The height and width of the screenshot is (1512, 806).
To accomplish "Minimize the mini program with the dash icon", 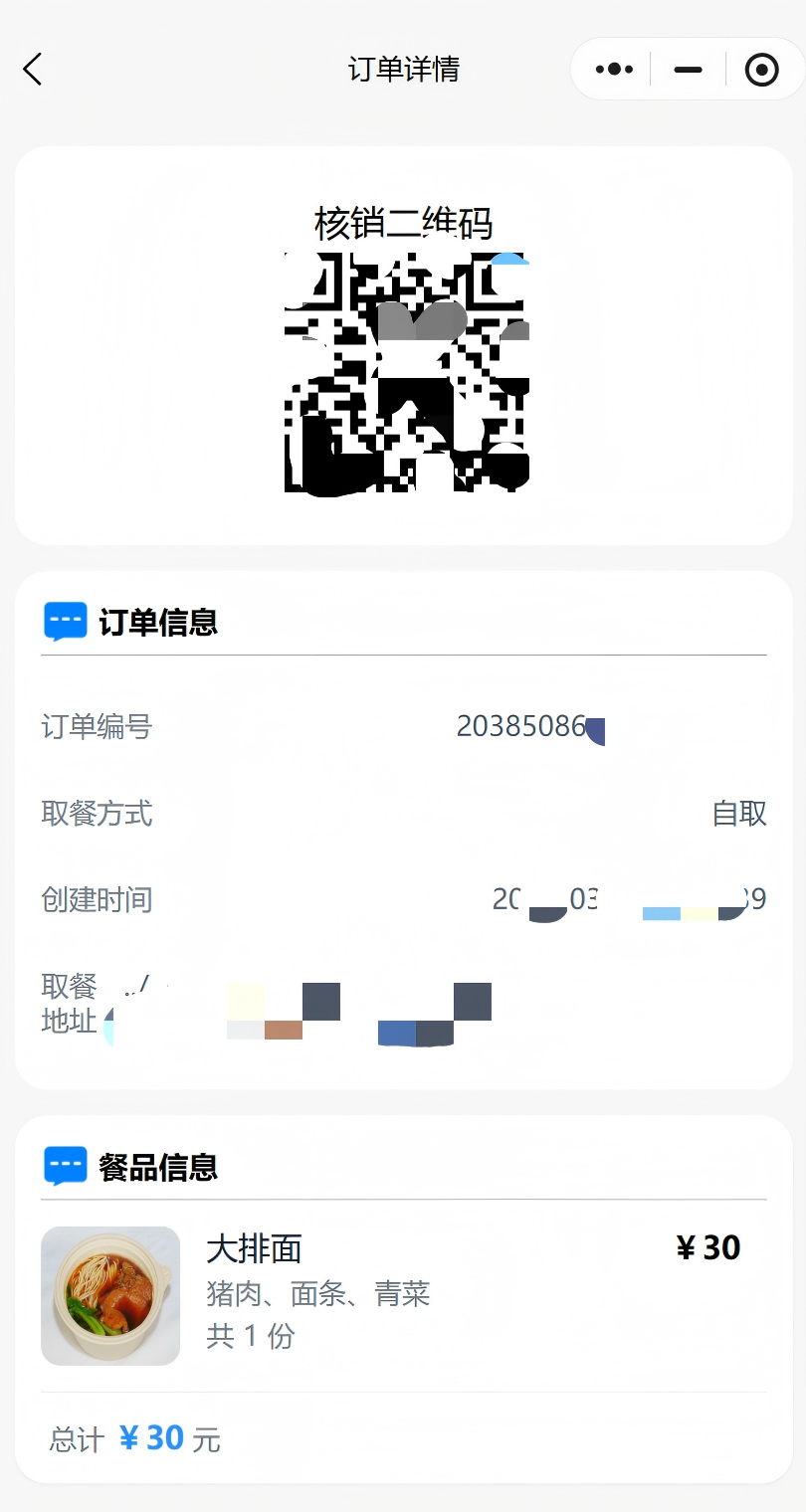I will [x=688, y=70].
